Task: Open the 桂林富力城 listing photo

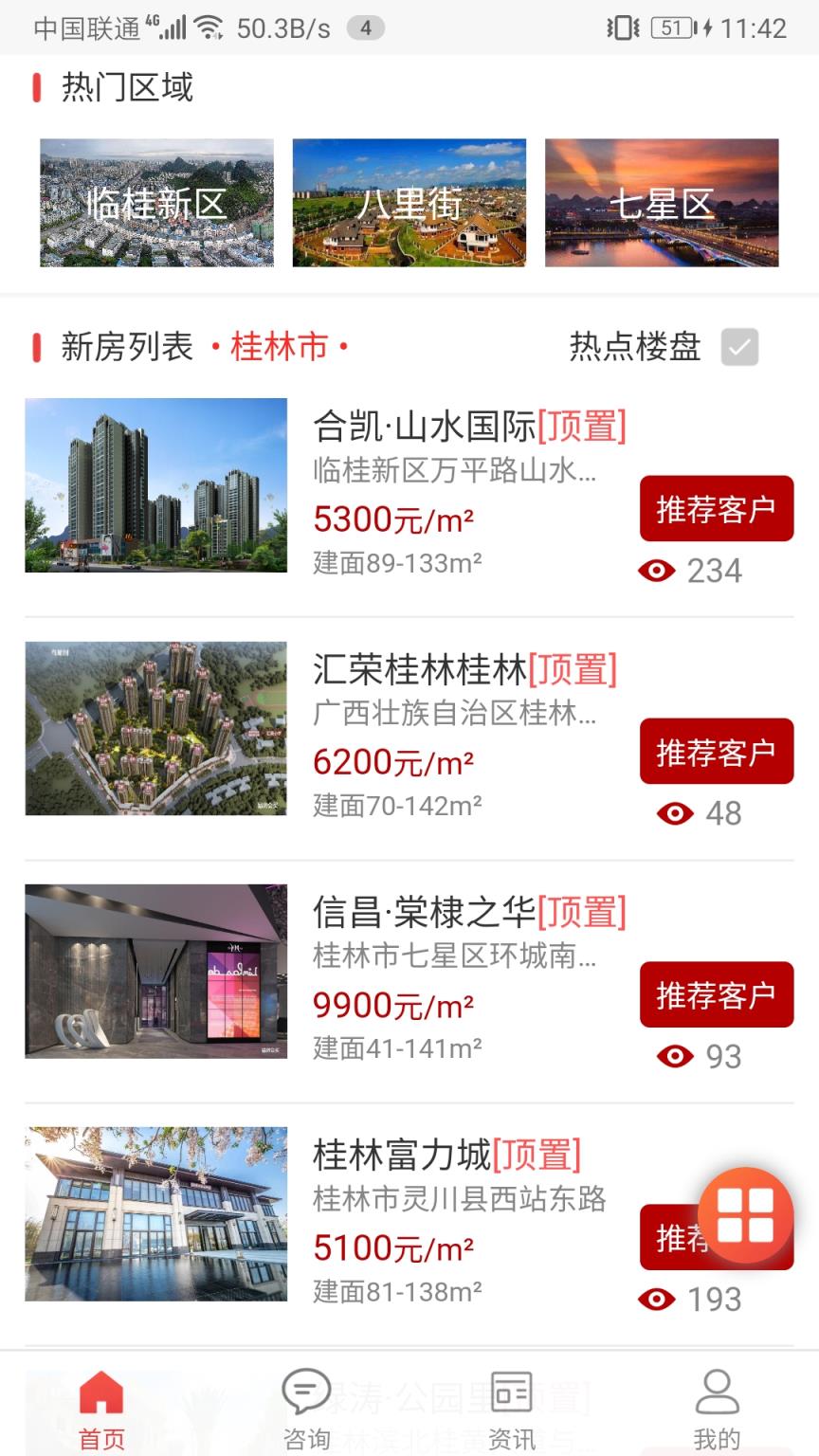Action: tap(155, 1213)
